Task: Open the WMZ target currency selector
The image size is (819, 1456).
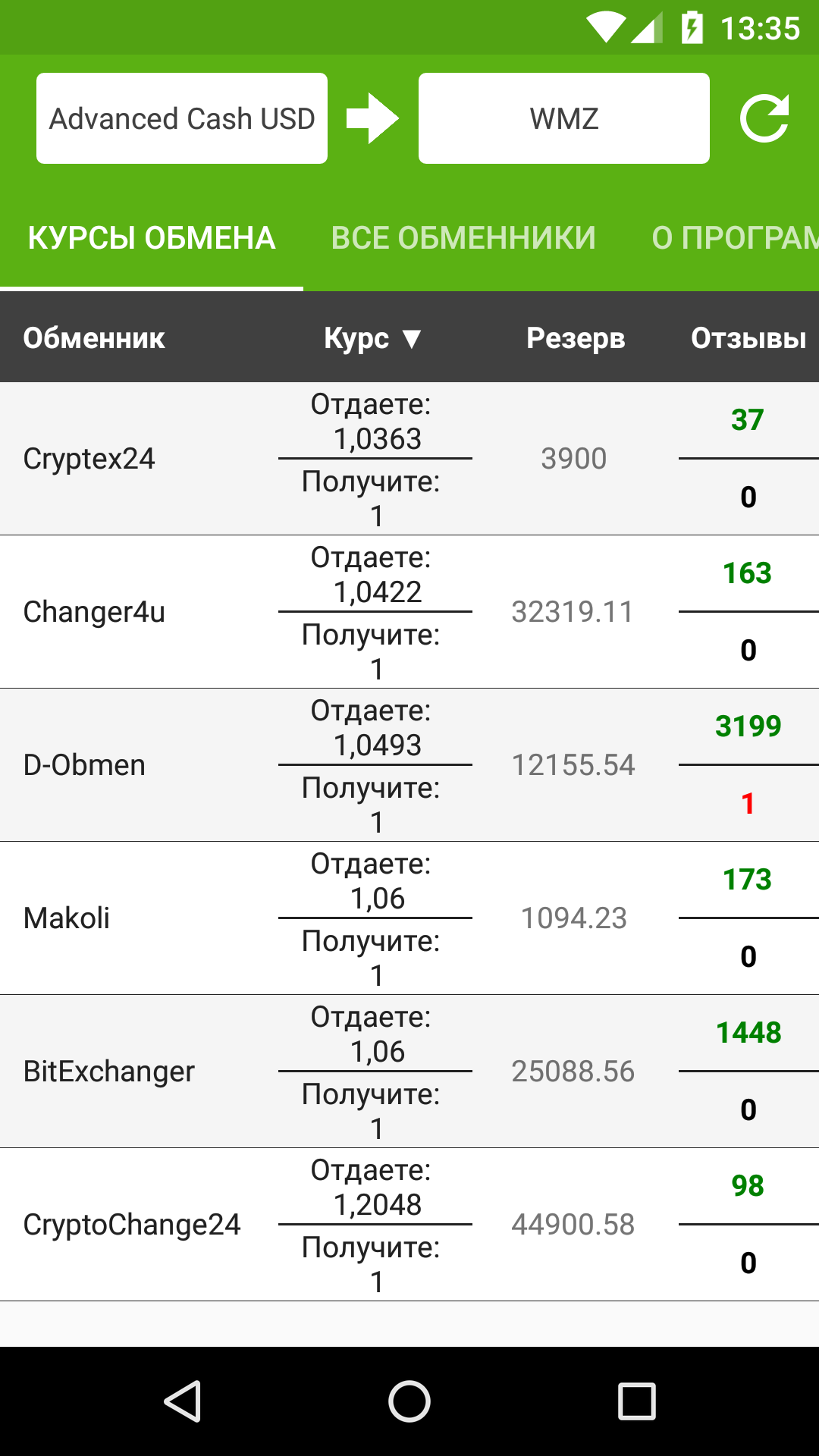Action: pyautogui.click(x=564, y=118)
